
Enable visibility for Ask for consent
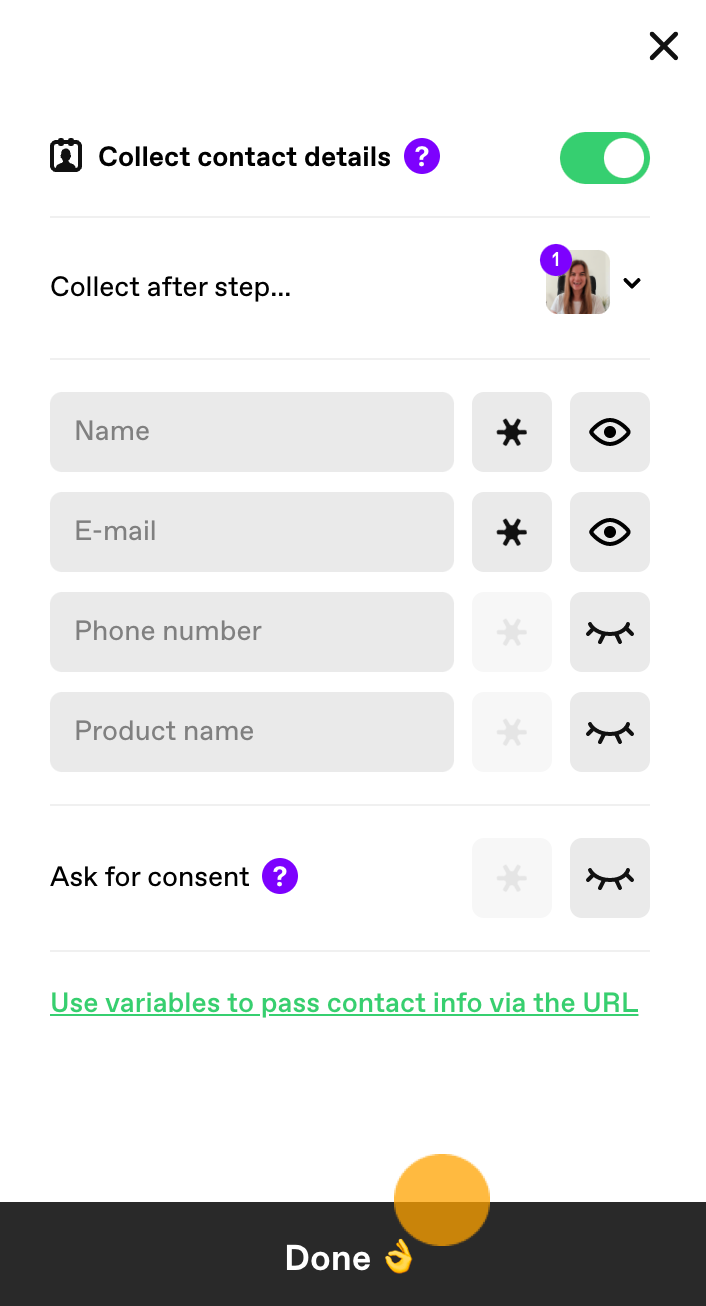coord(610,878)
